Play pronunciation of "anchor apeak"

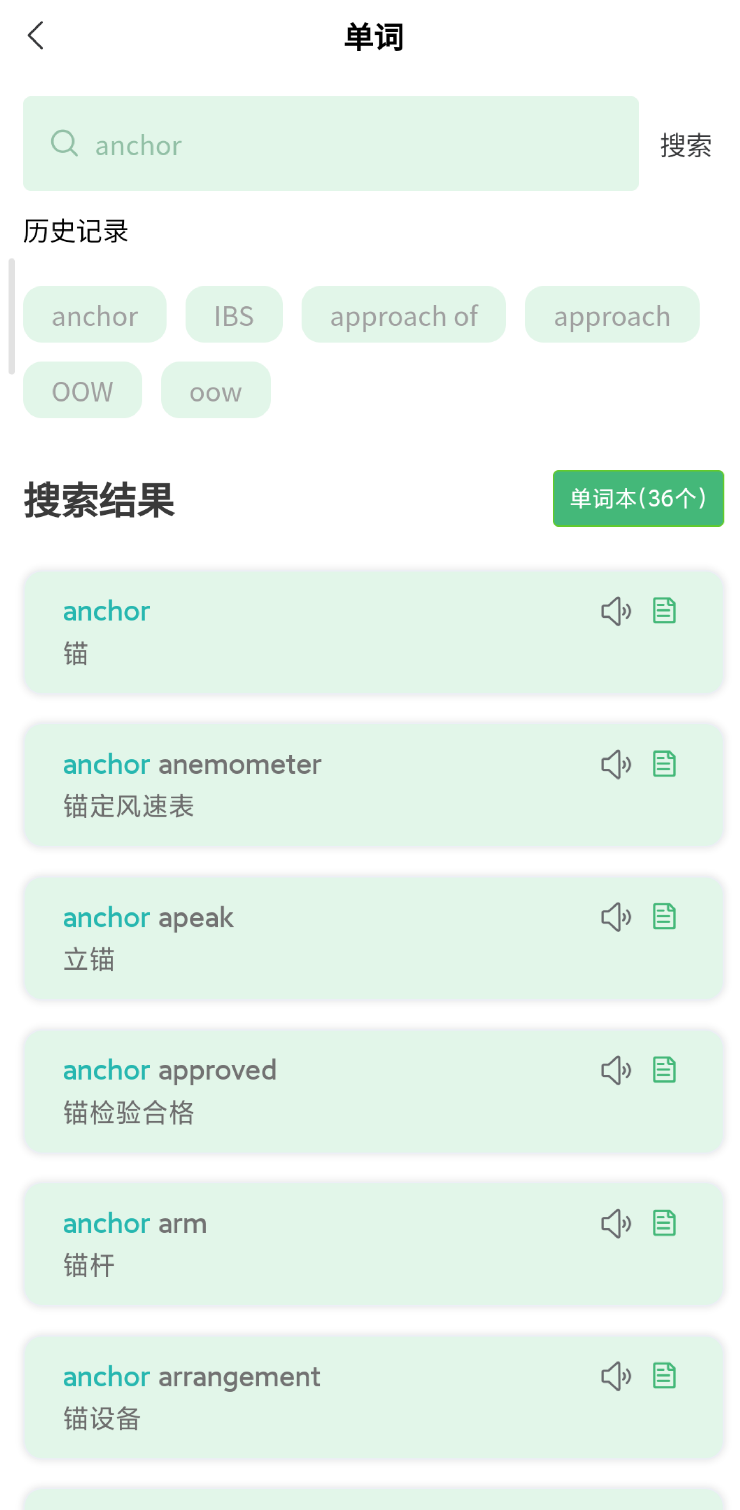point(616,916)
